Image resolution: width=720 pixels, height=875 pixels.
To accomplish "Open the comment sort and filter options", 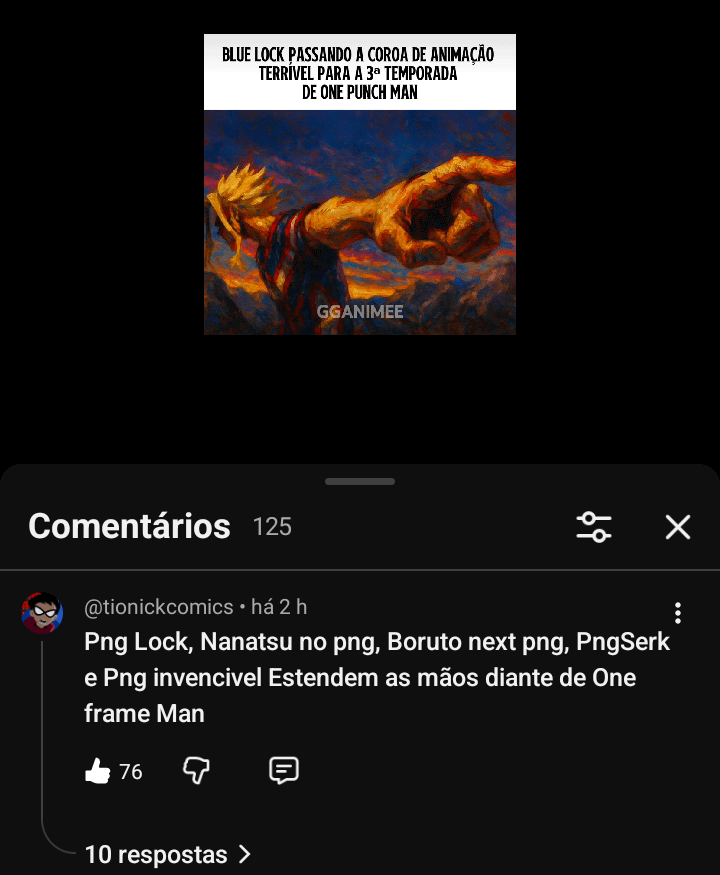I will [x=594, y=527].
